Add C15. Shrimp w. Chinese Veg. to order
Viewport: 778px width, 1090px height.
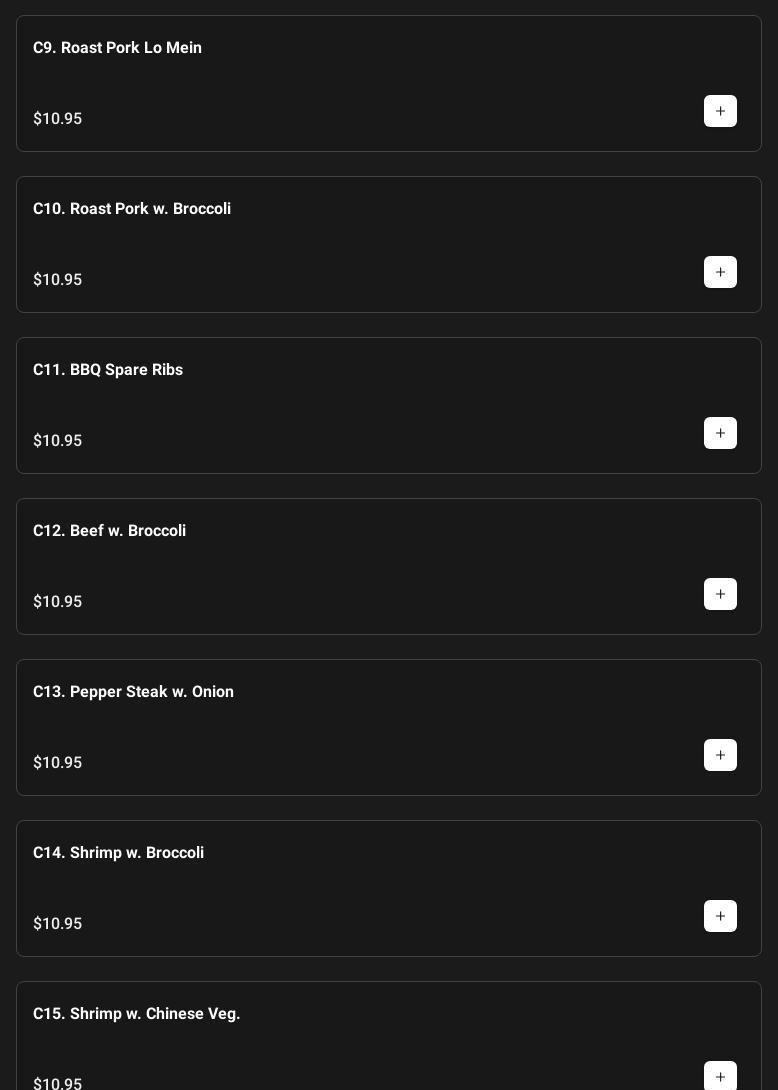point(720,1076)
